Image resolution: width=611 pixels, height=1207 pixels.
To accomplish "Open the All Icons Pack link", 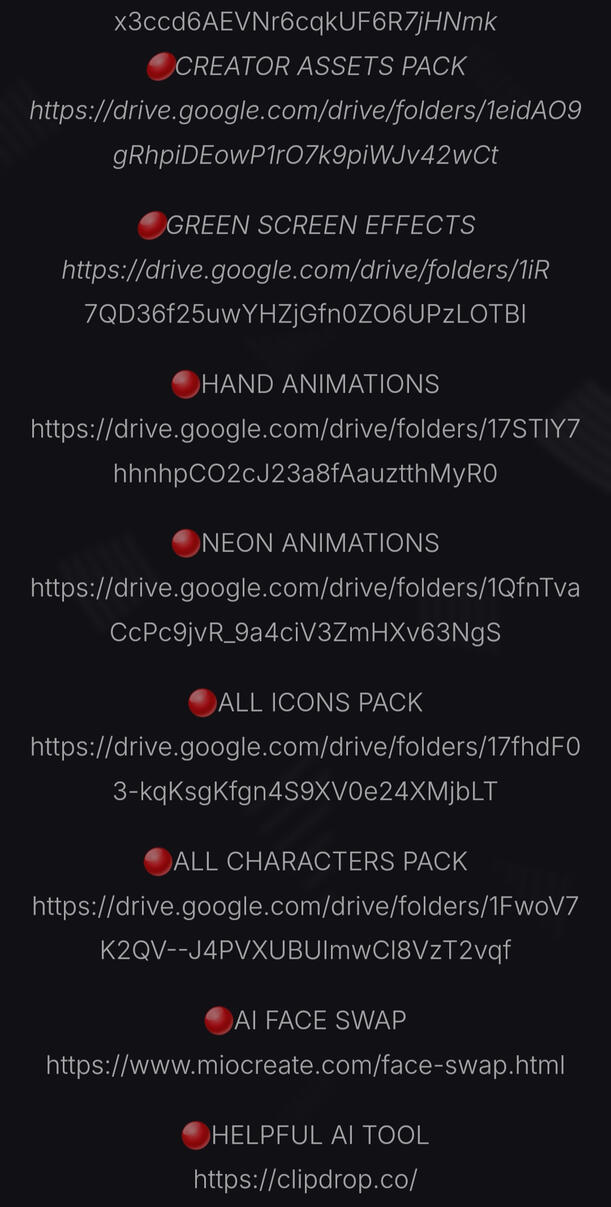I will [305, 747].
